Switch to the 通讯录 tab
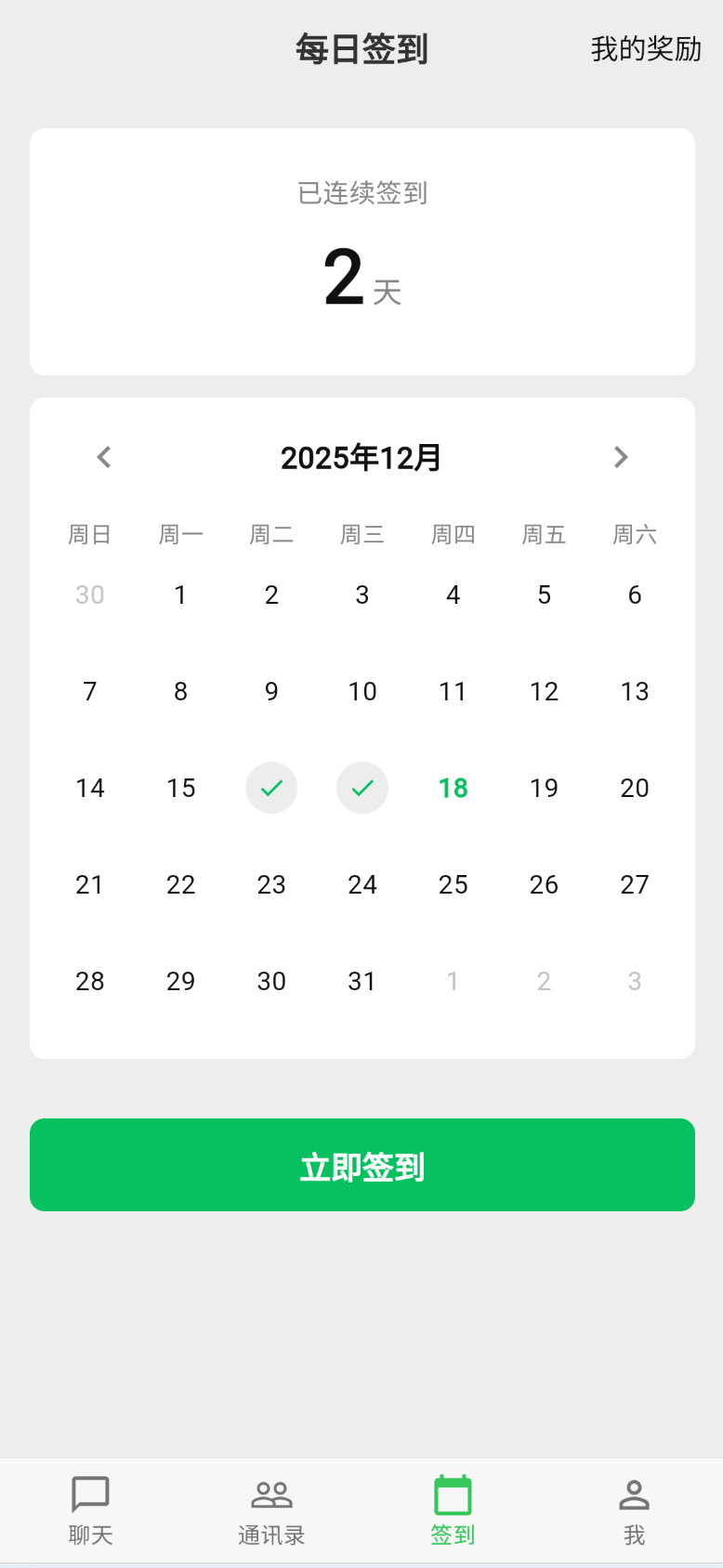 [271, 1510]
